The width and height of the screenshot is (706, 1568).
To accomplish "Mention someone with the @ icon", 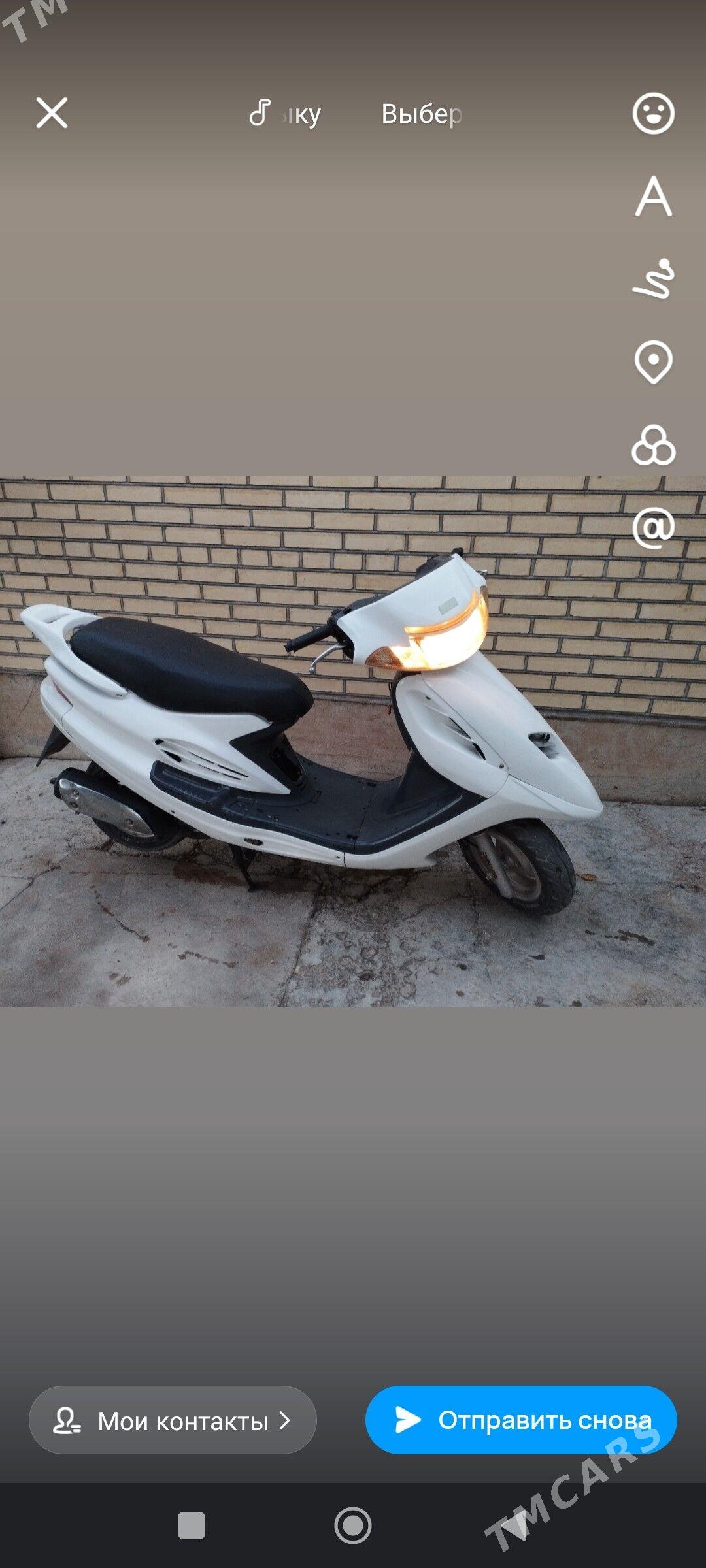I will pyautogui.click(x=653, y=527).
